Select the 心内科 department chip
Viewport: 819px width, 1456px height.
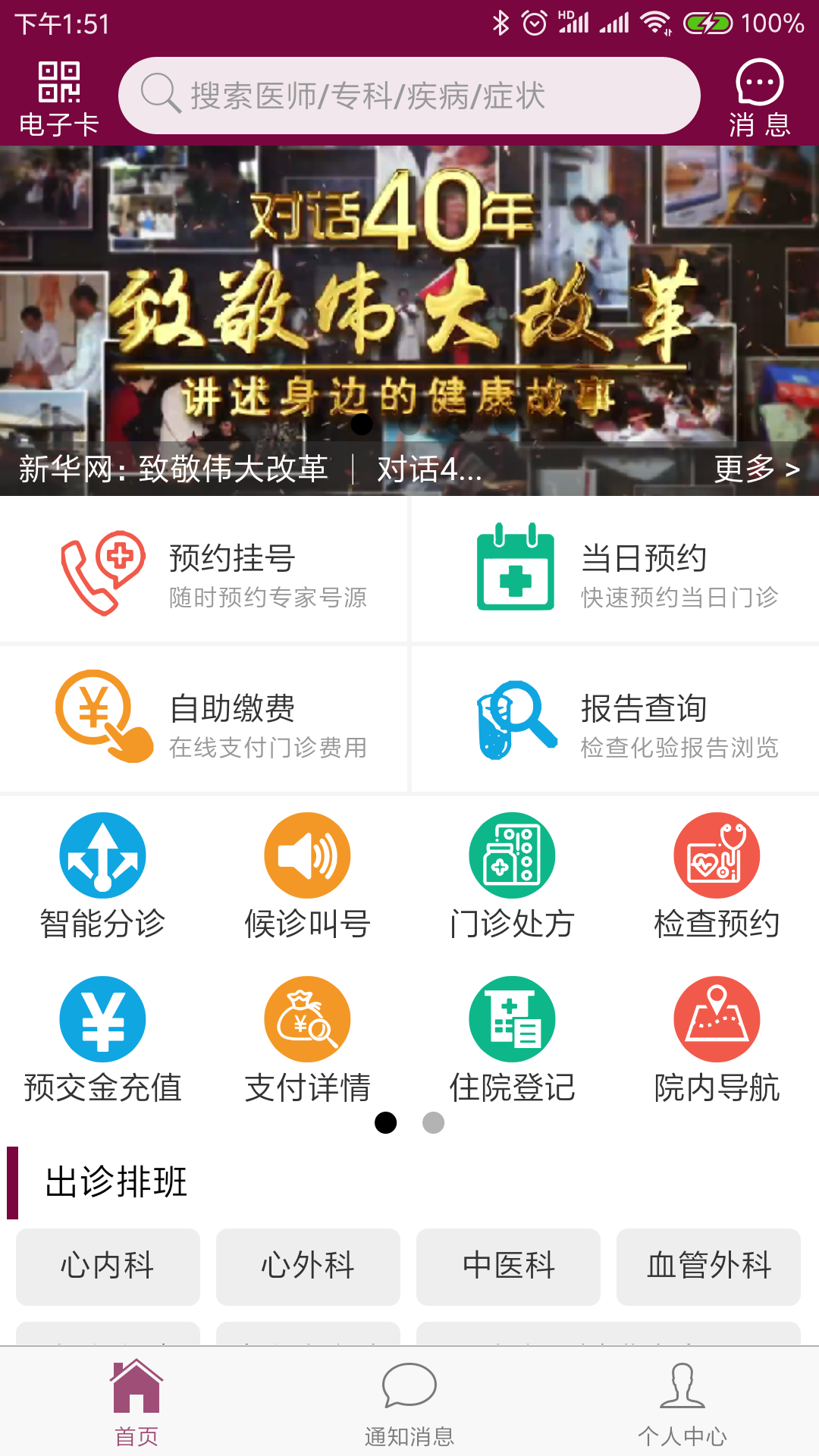[x=108, y=1266]
